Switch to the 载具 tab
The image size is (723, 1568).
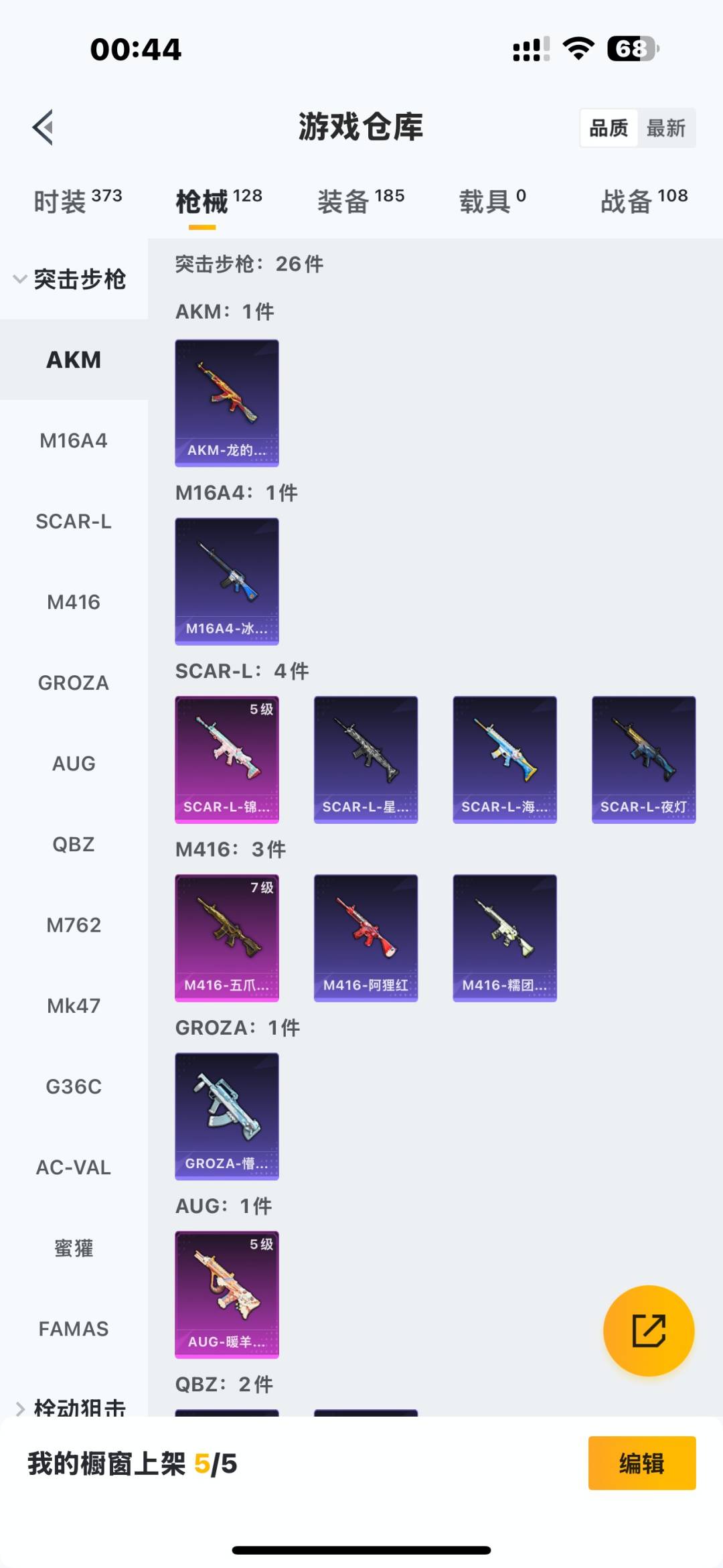click(x=493, y=201)
